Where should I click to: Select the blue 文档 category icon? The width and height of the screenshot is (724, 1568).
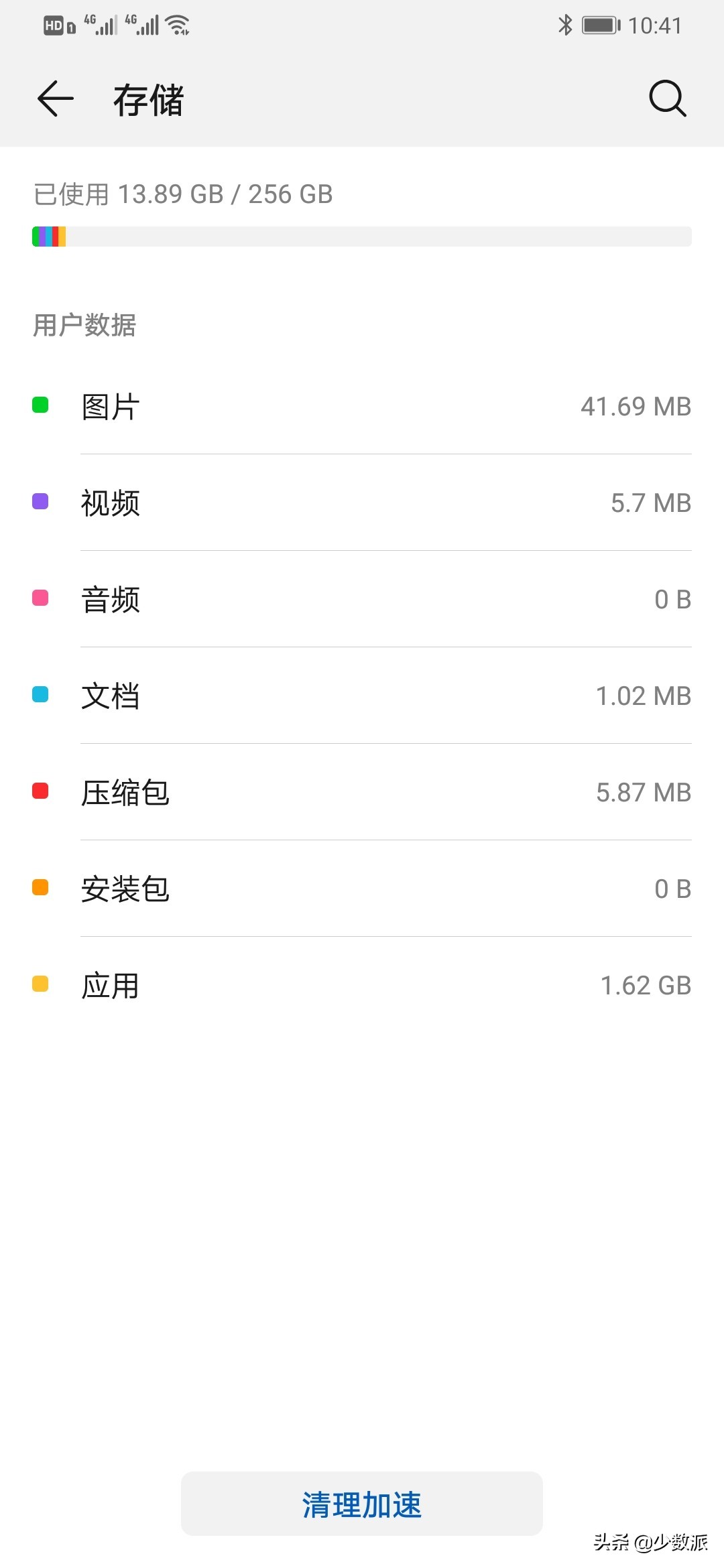40,695
